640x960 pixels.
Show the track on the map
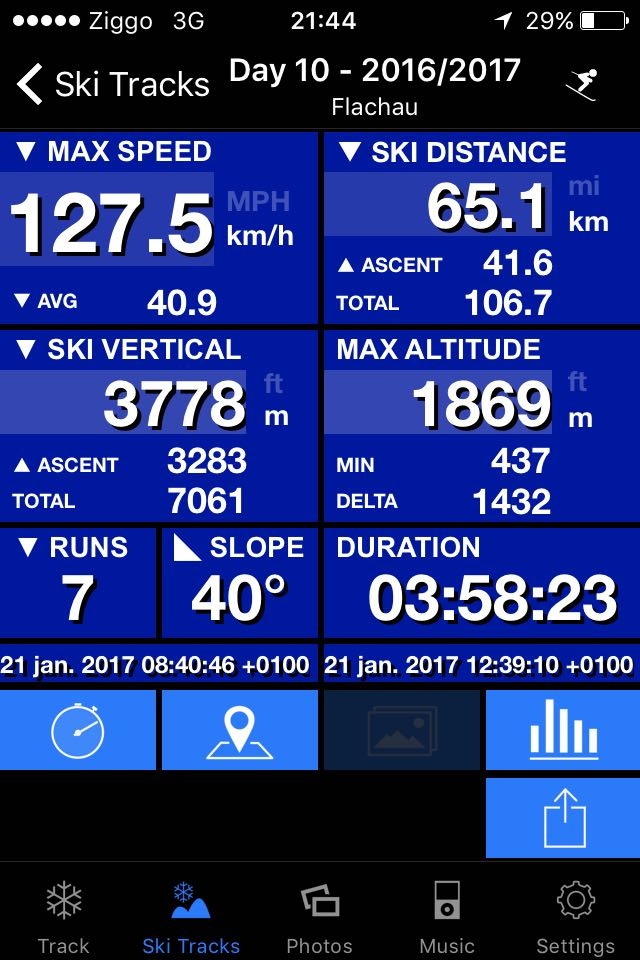tap(239, 731)
